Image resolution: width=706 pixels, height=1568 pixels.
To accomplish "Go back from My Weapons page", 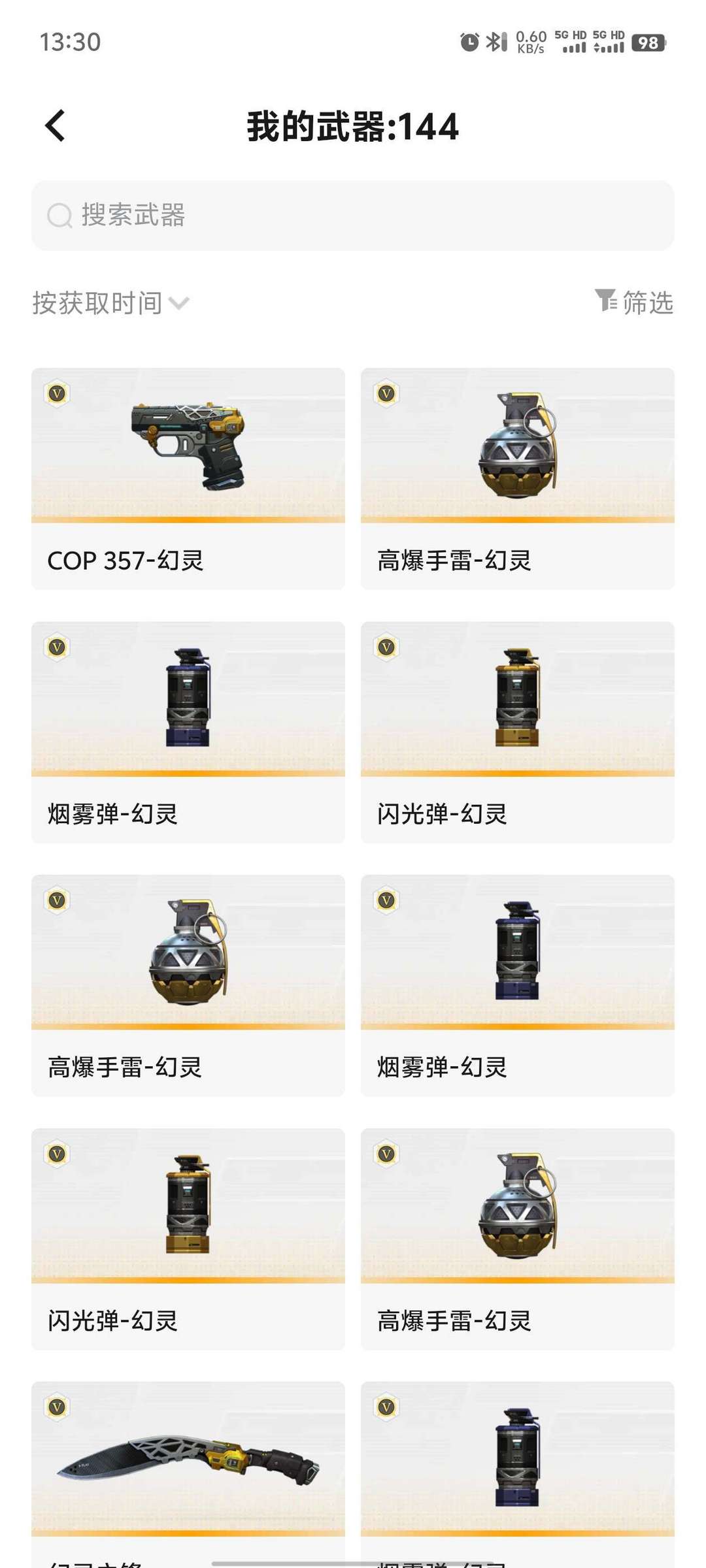I will tap(56, 125).
